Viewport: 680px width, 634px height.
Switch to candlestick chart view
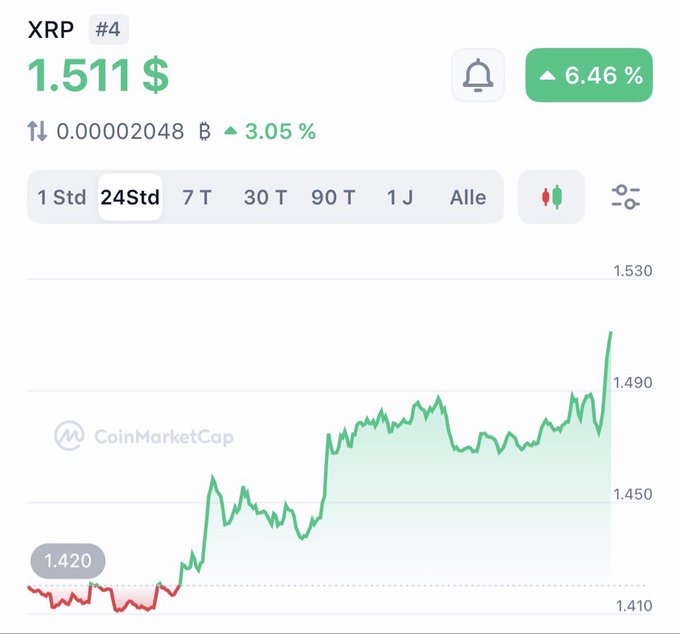[551, 197]
